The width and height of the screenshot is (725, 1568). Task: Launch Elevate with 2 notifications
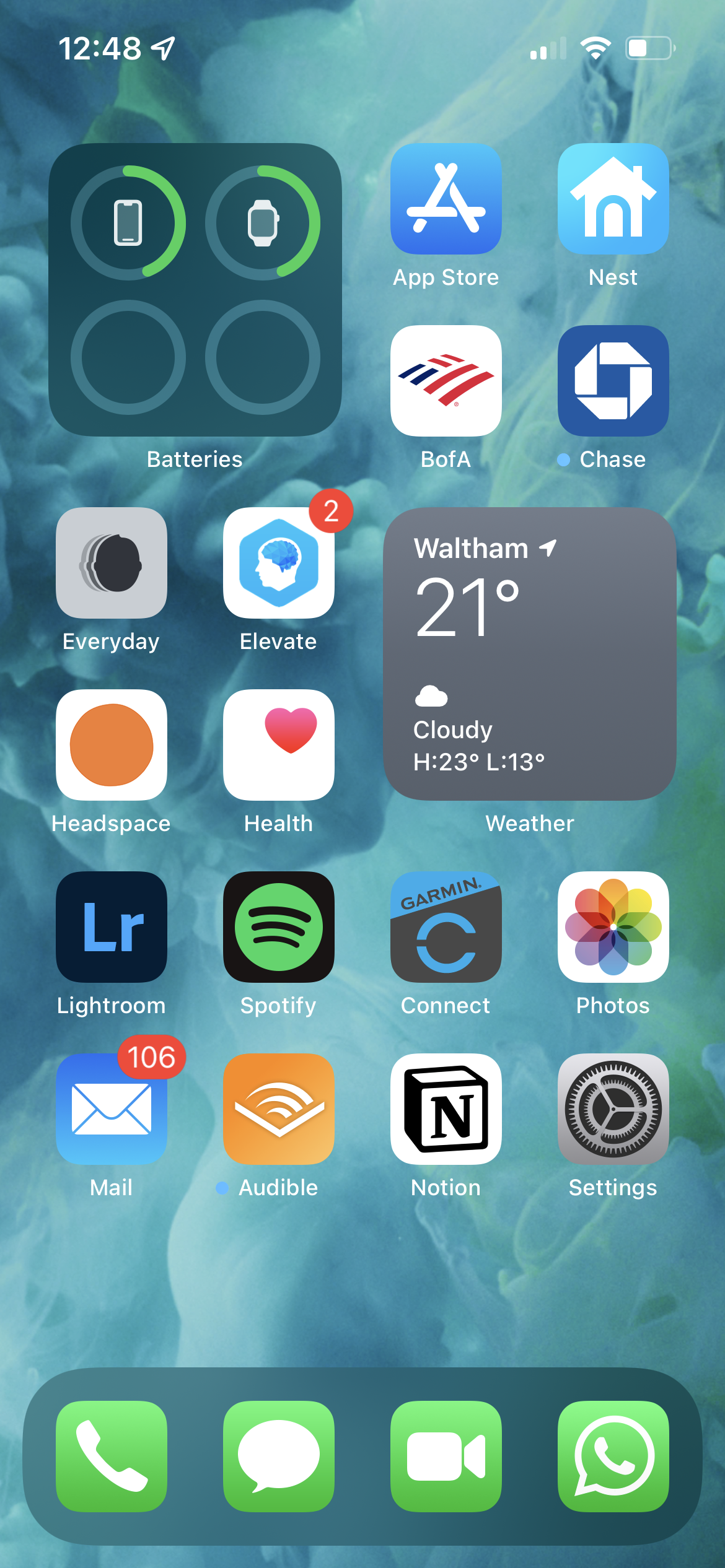click(x=279, y=563)
